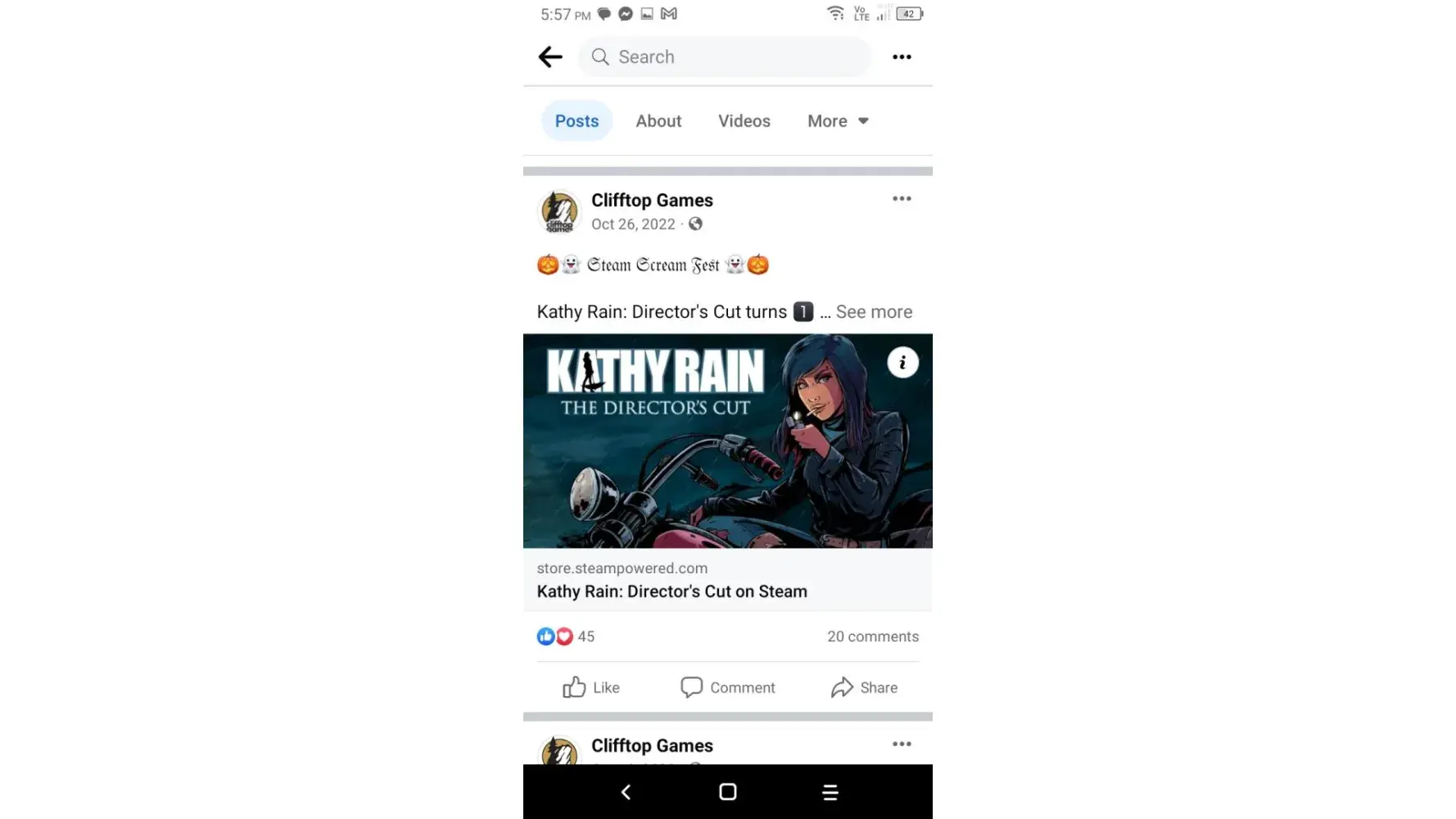1456x819 pixels.
Task: Tap the Search field
Action: (725, 57)
